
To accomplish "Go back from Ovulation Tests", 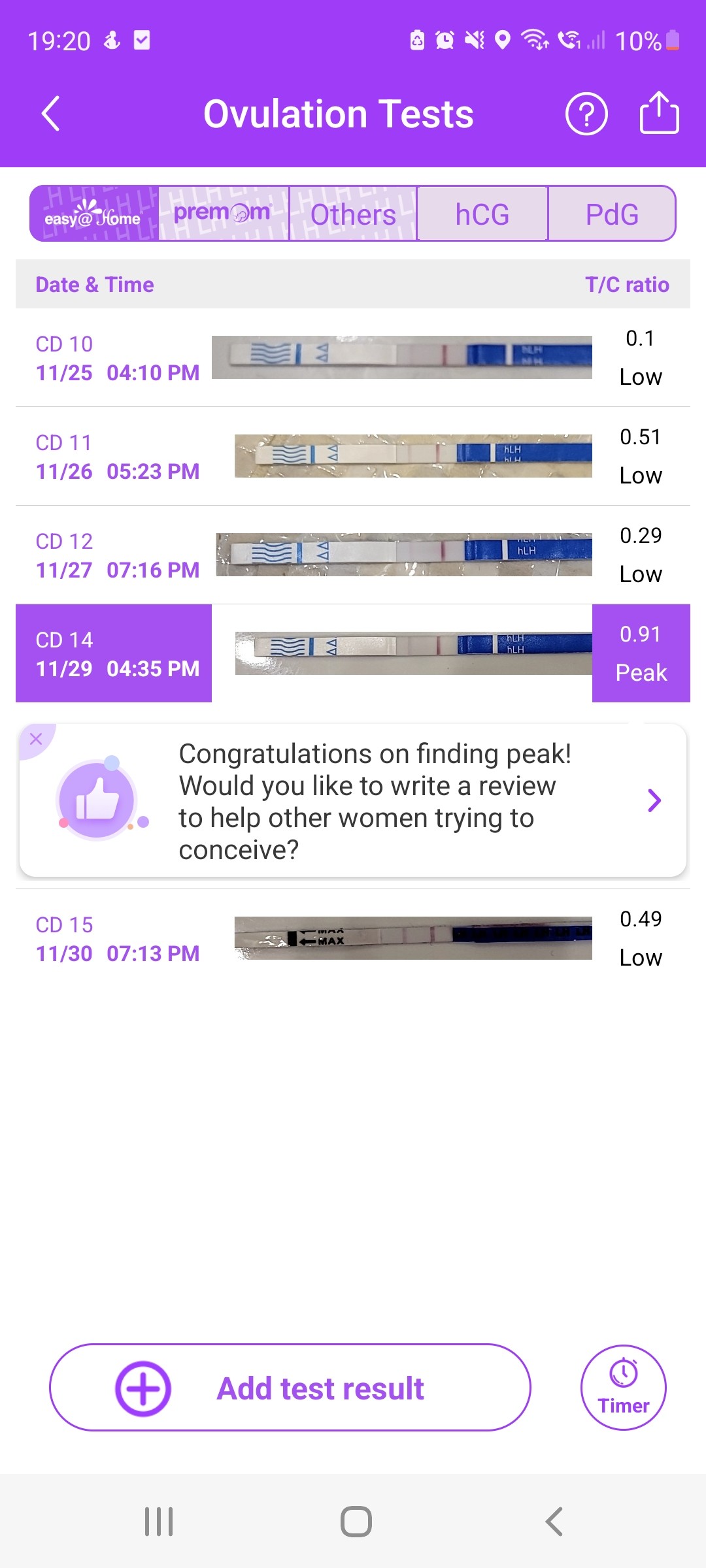I will tap(51, 114).
